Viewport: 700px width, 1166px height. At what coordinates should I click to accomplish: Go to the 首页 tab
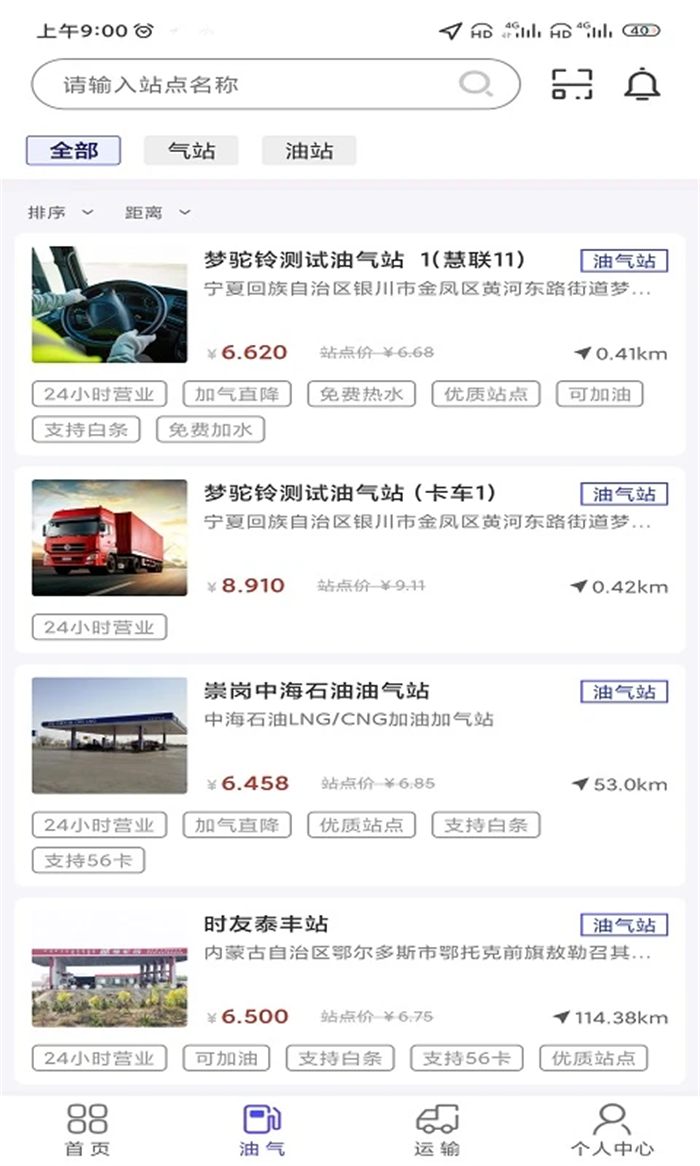pyautogui.click(x=87, y=1130)
